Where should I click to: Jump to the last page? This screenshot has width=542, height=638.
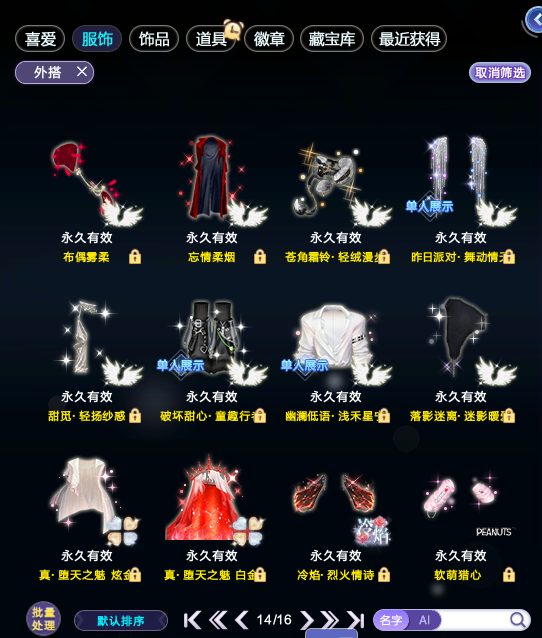pos(356,620)
